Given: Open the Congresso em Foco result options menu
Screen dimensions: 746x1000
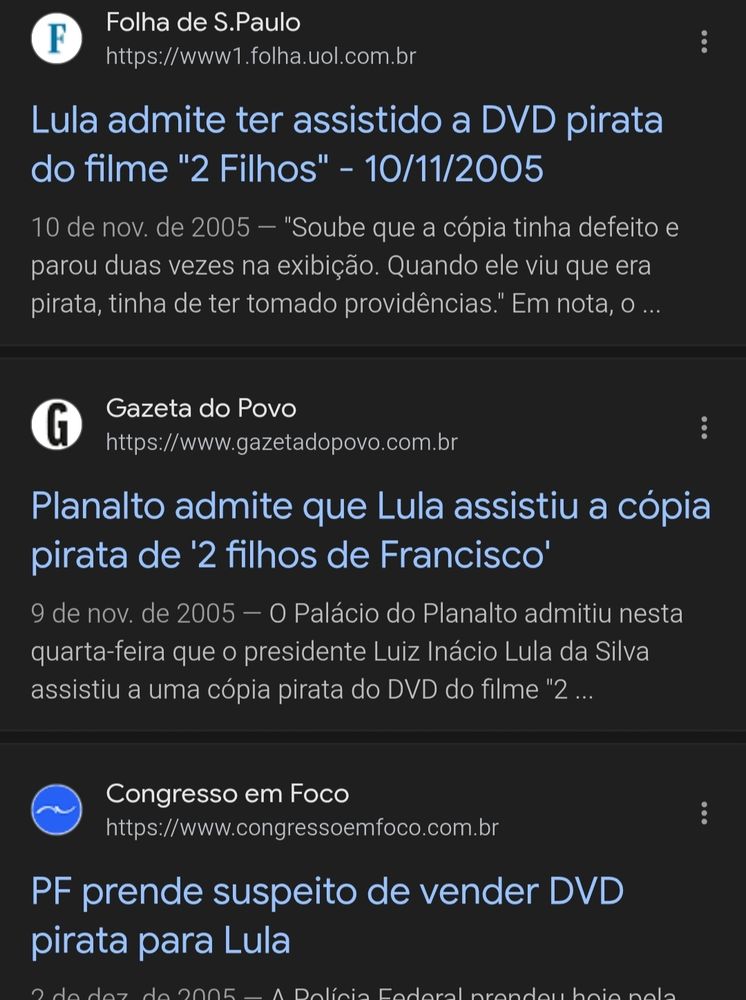Looking at the screenshot, I should point(704,813).
